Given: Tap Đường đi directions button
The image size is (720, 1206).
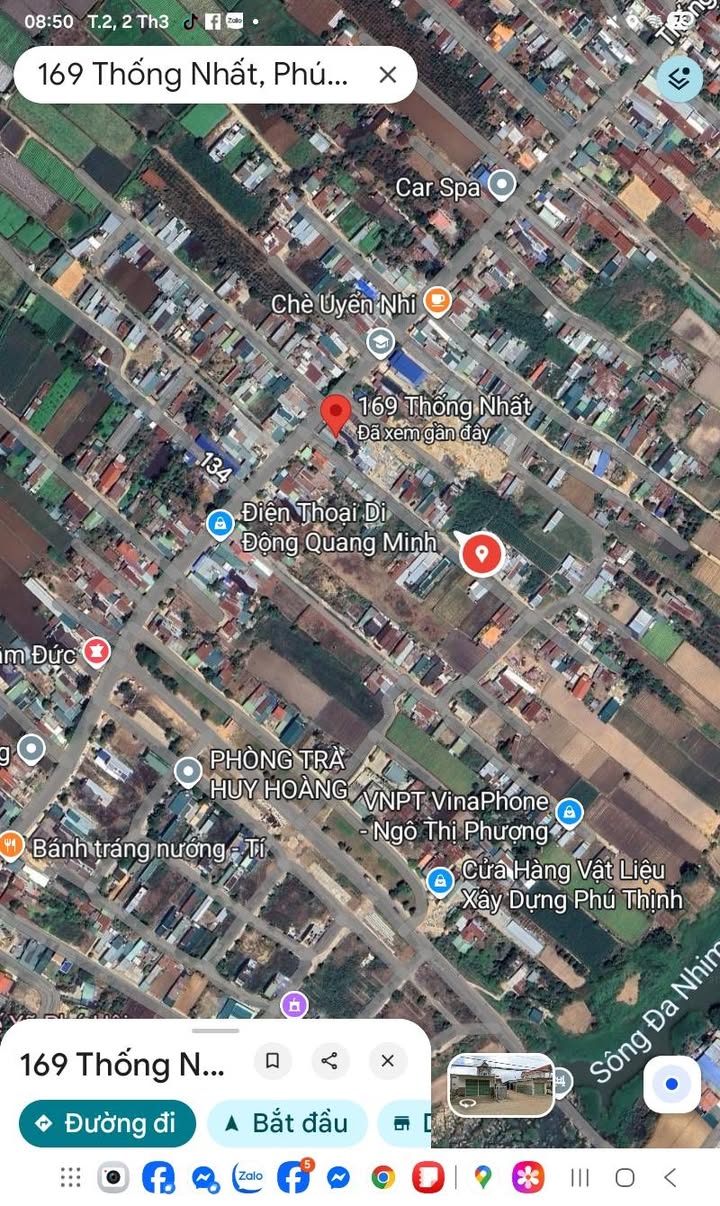Looking at the screenshot, I should (107, 1123).
